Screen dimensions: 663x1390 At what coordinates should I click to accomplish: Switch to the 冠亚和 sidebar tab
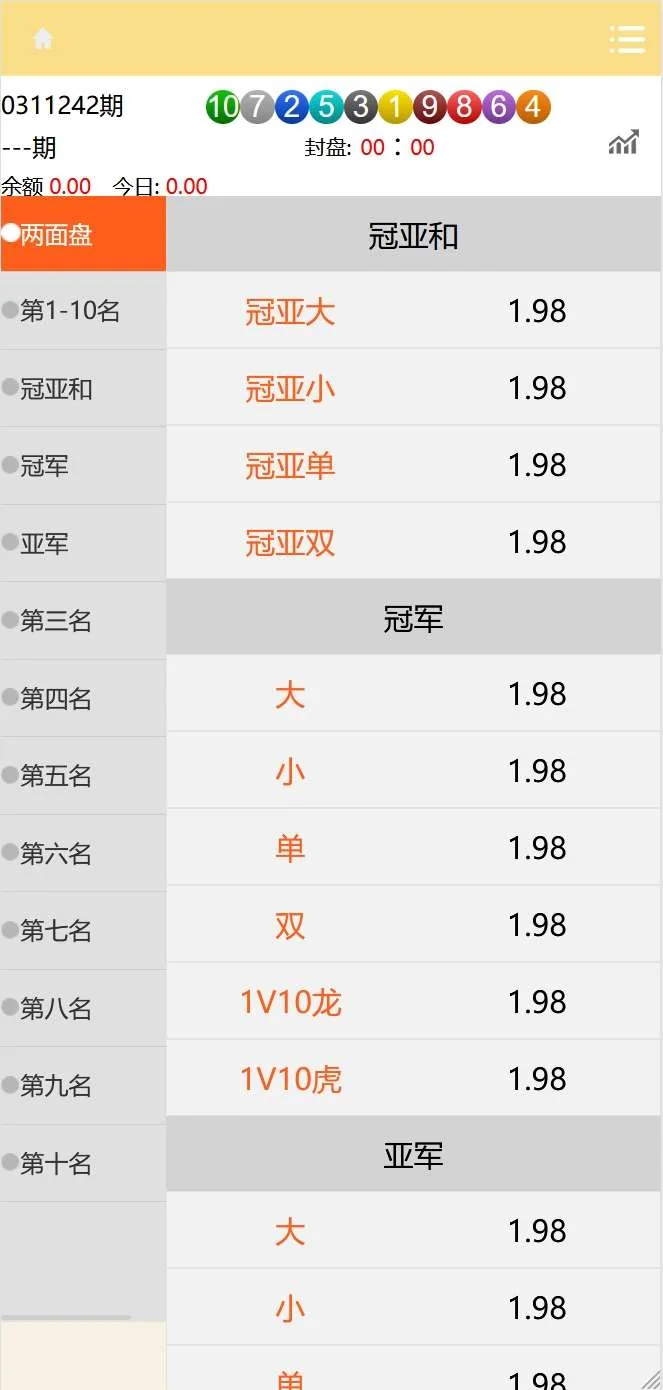pos(83,388)
